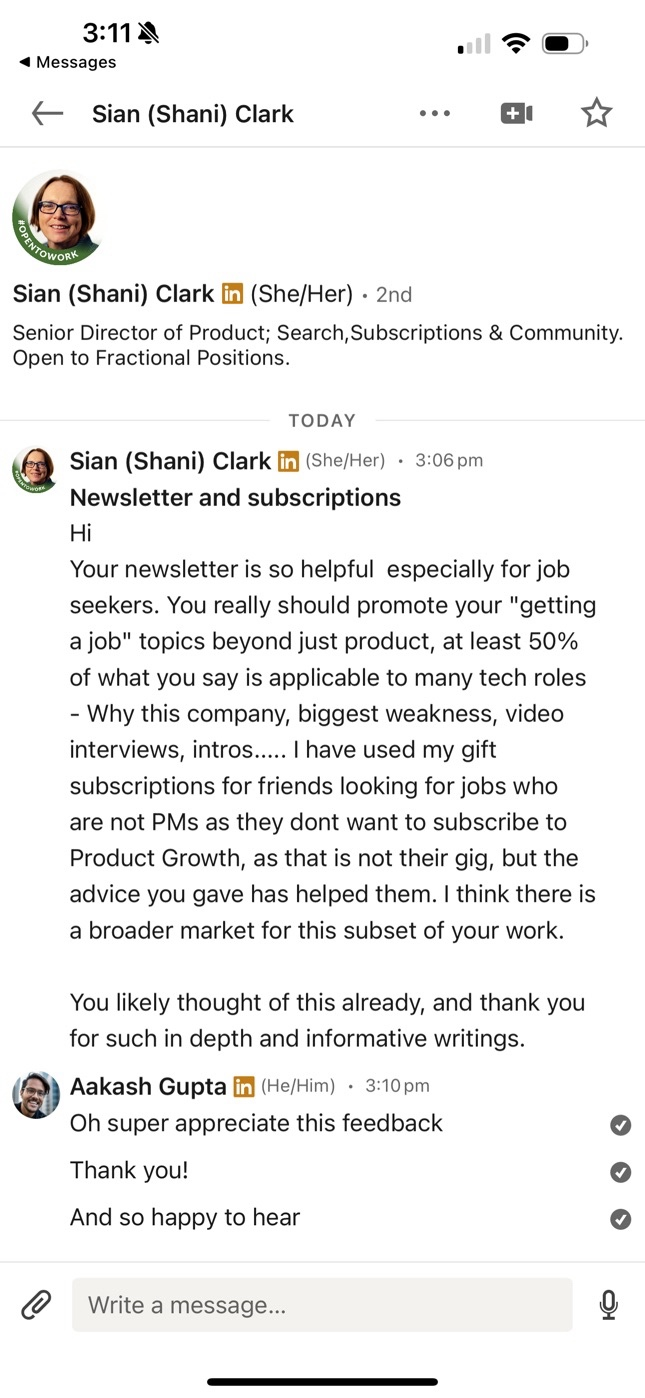Go back using the arrow icon
645x1398 pixels.
[47, 114]
